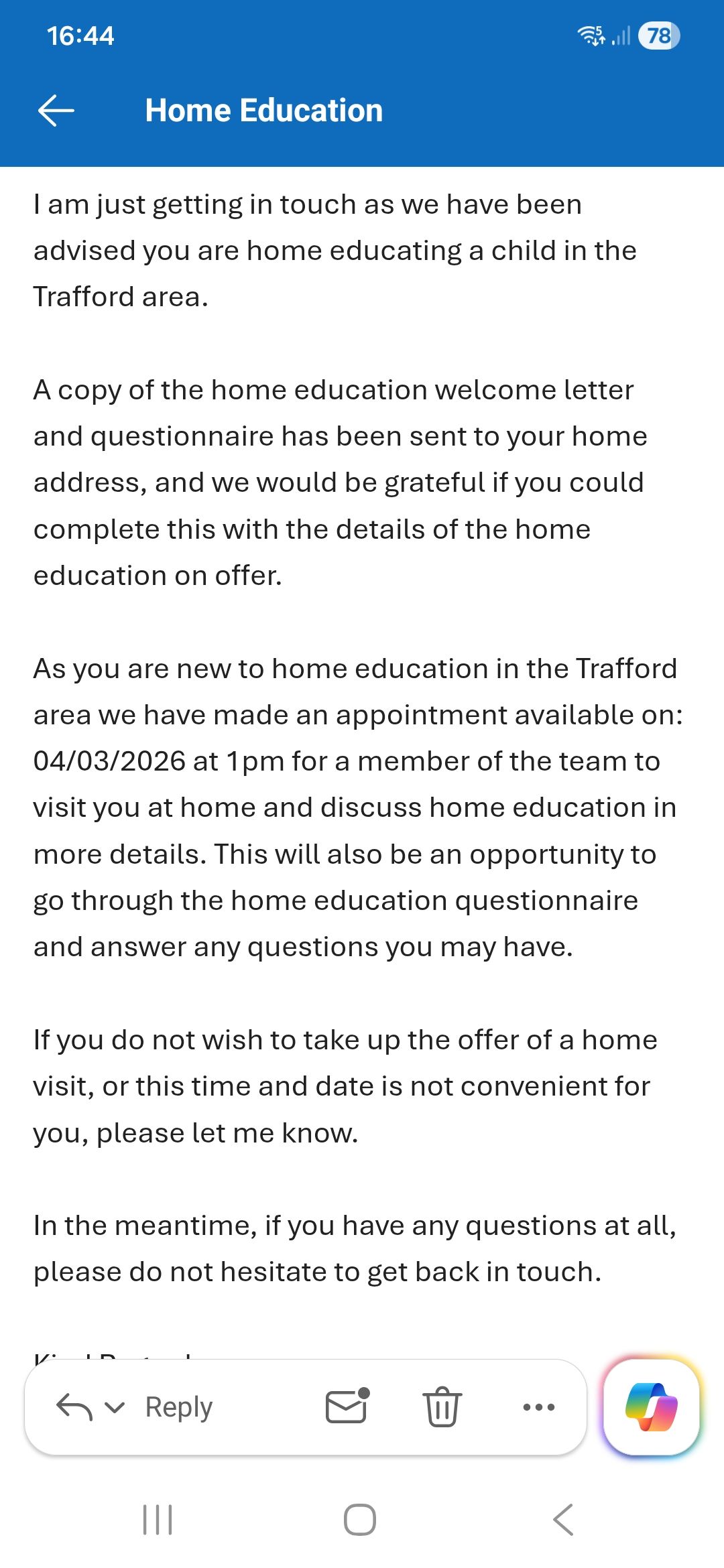724x1568 pixels.
Task: Launch the Copilot assistant button
Action: point(652,1407)
